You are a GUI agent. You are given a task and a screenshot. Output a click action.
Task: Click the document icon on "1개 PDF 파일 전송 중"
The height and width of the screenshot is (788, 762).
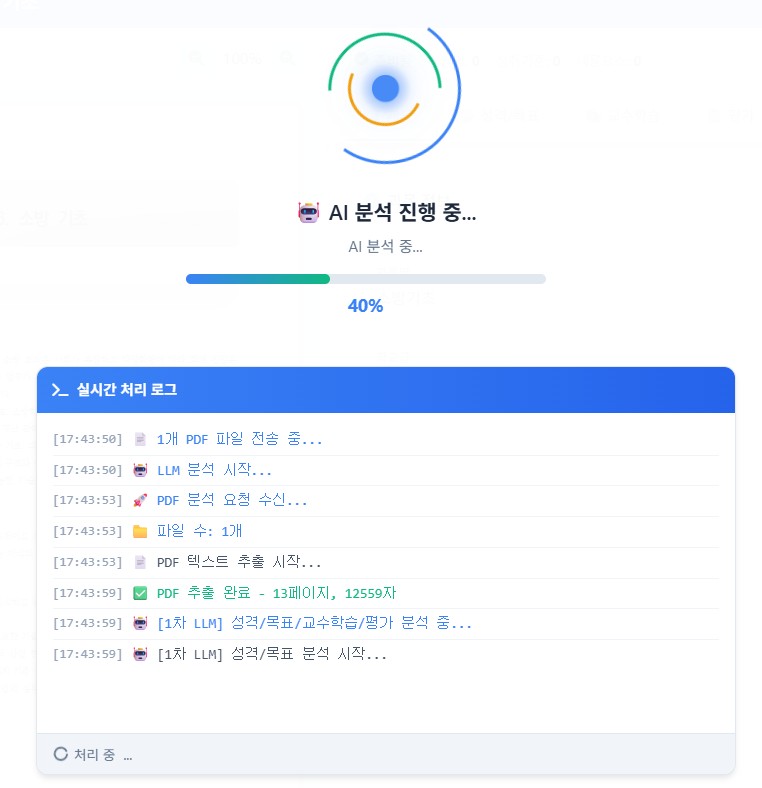click(x=140, y=438)
